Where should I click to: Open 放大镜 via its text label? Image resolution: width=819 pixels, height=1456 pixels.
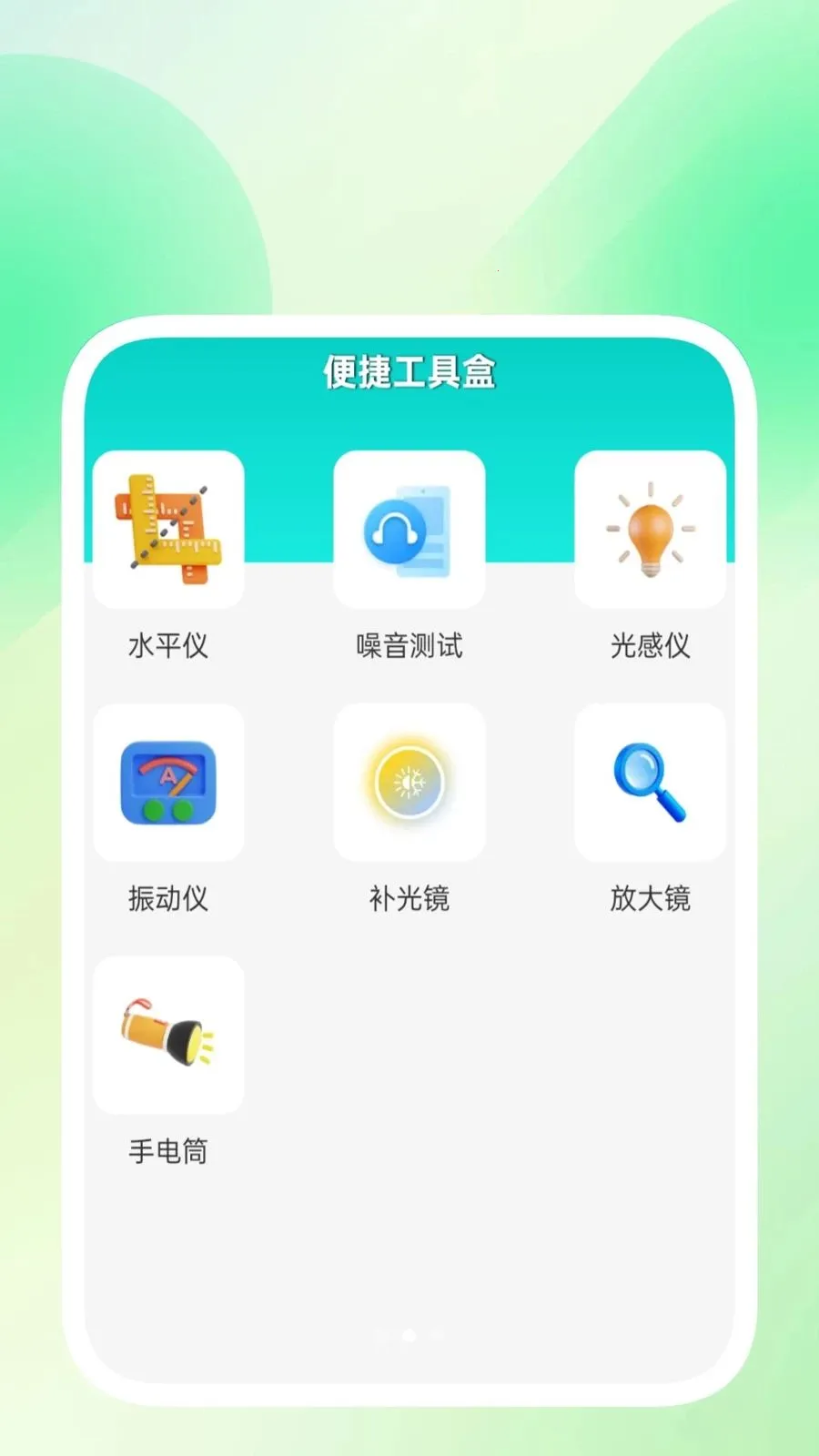(x=650, y=899)
